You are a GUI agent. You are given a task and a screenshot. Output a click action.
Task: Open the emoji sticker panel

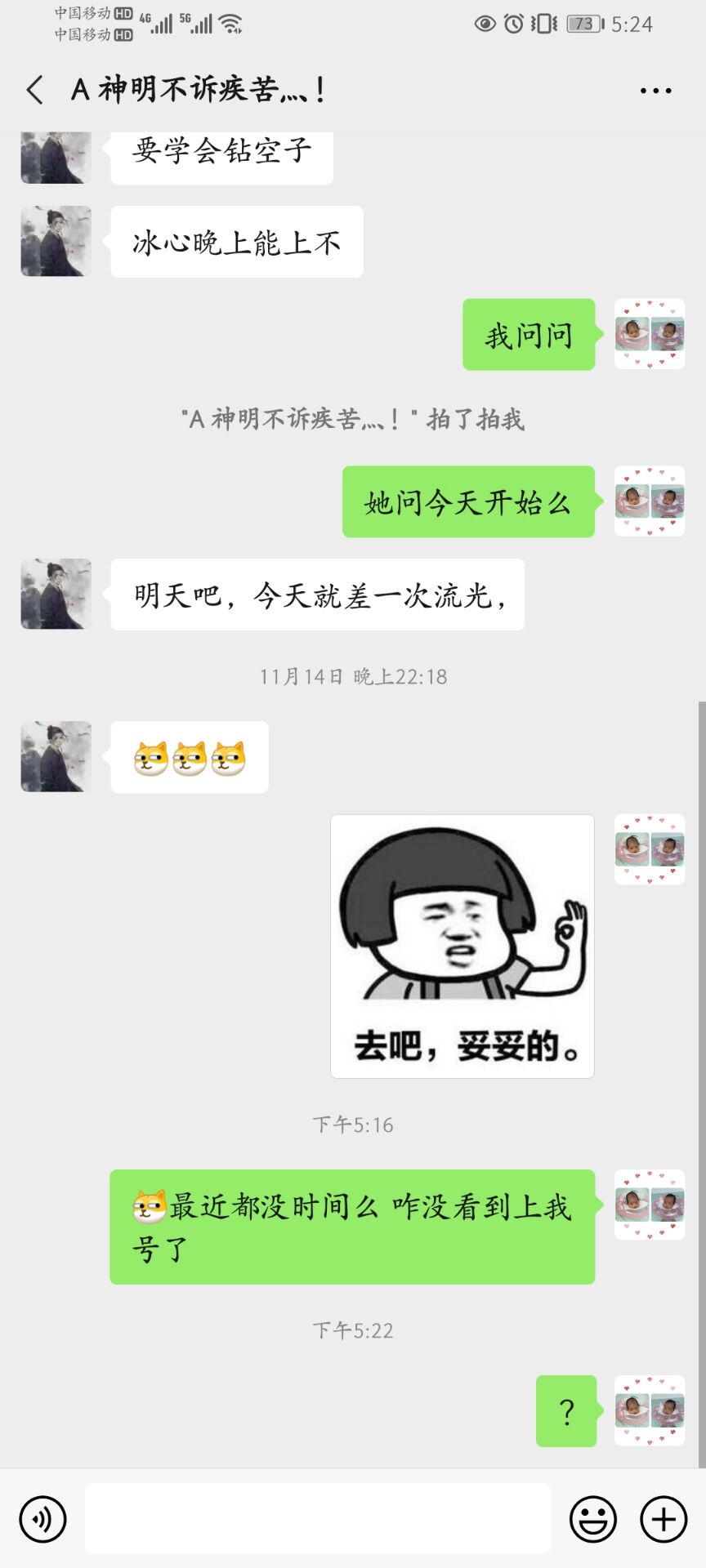[592, 1519]
